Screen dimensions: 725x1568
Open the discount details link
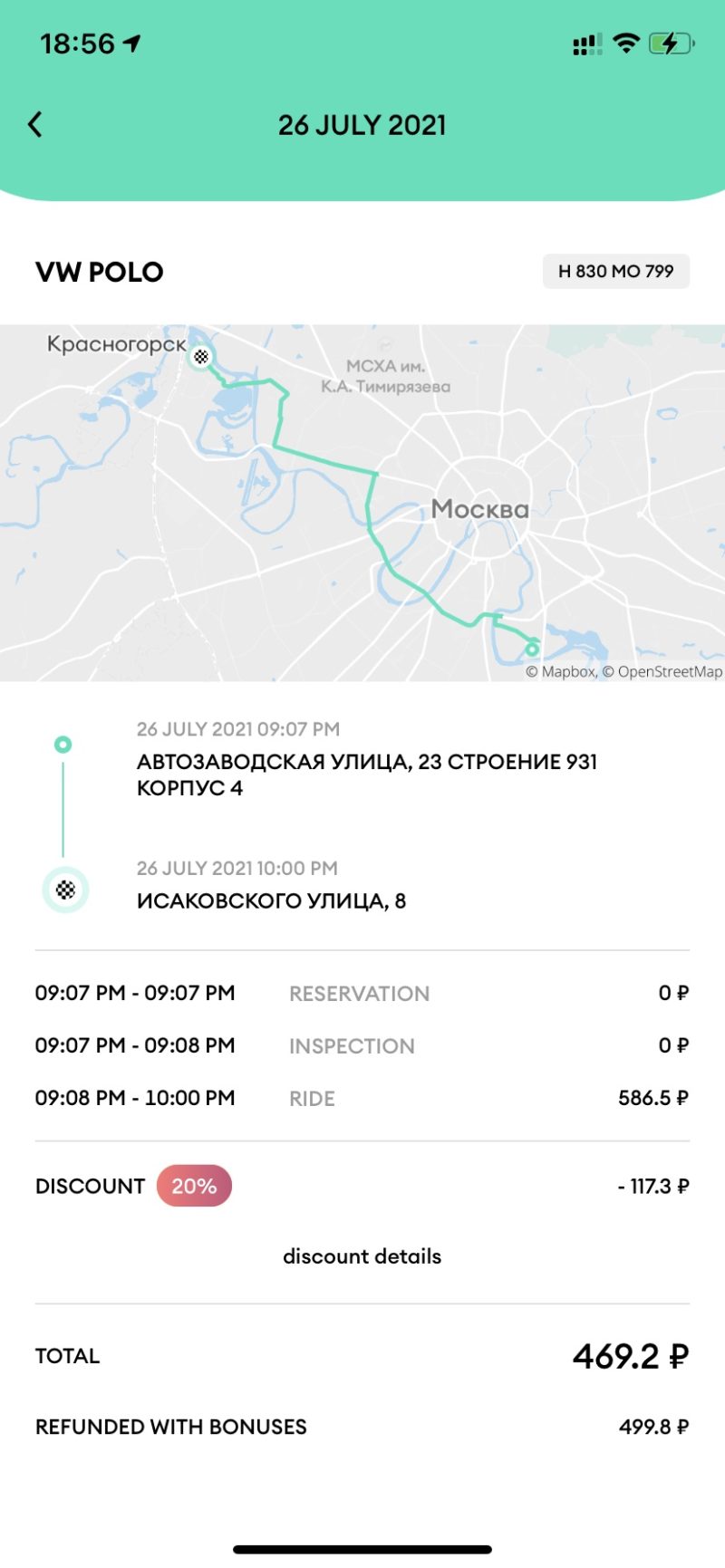coord(362,1256)
